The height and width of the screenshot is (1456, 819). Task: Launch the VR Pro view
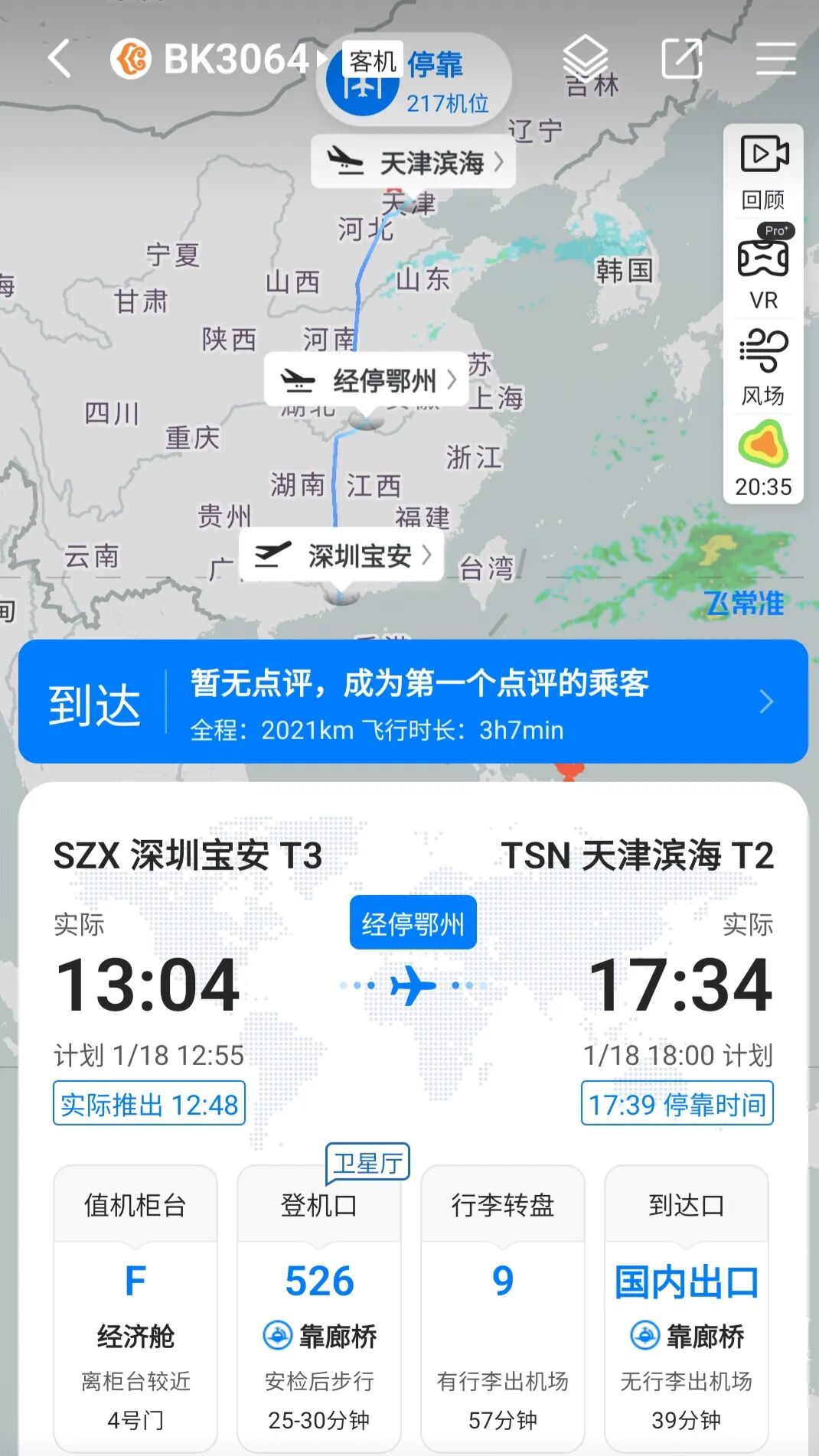(x=763, y=269)
